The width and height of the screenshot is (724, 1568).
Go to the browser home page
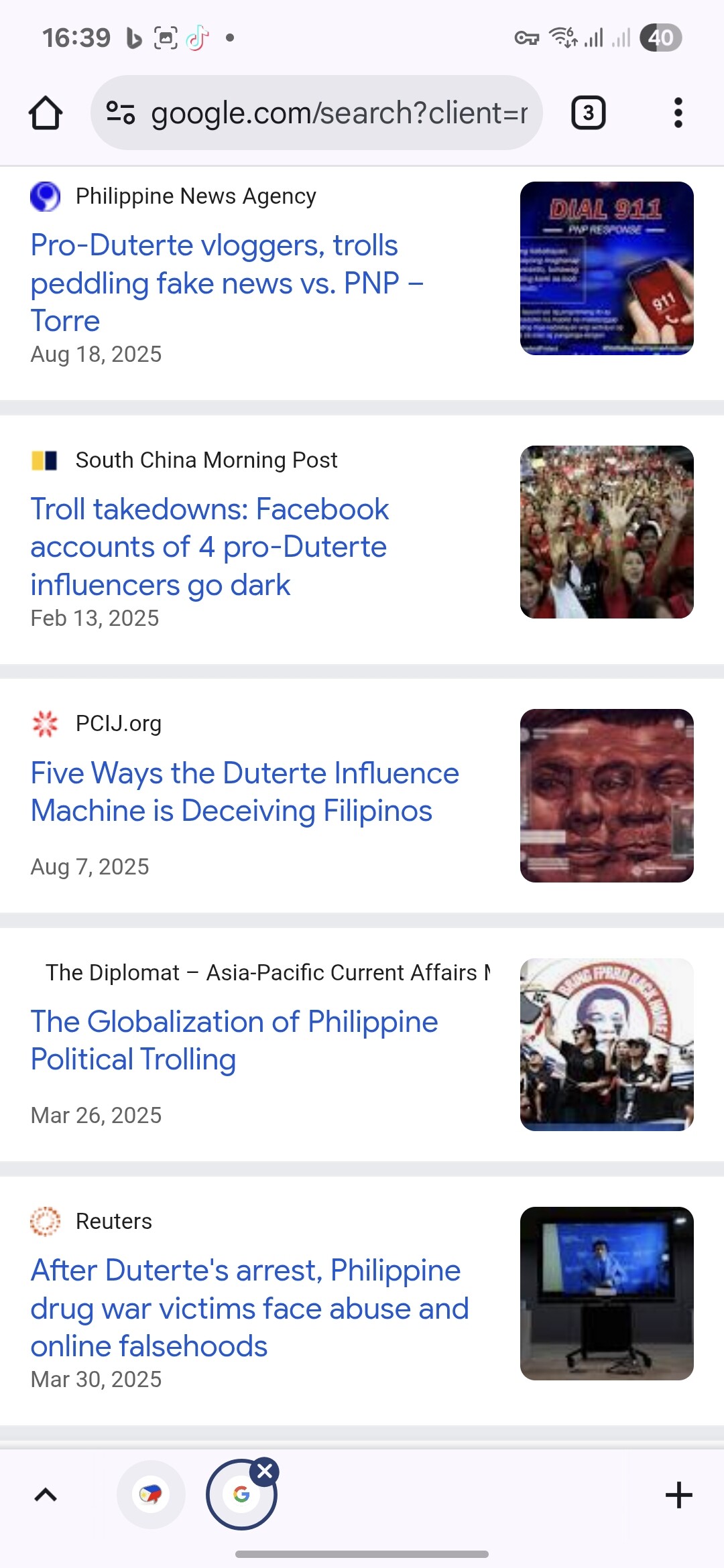click(46, 113)
